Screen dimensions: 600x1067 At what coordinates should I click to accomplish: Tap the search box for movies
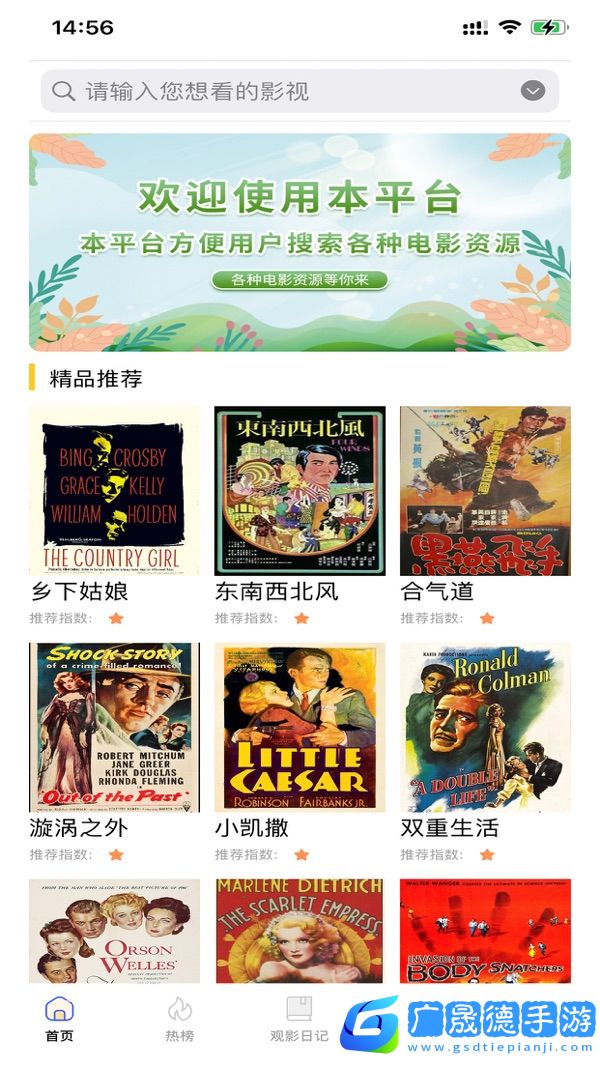click(280, 91)
